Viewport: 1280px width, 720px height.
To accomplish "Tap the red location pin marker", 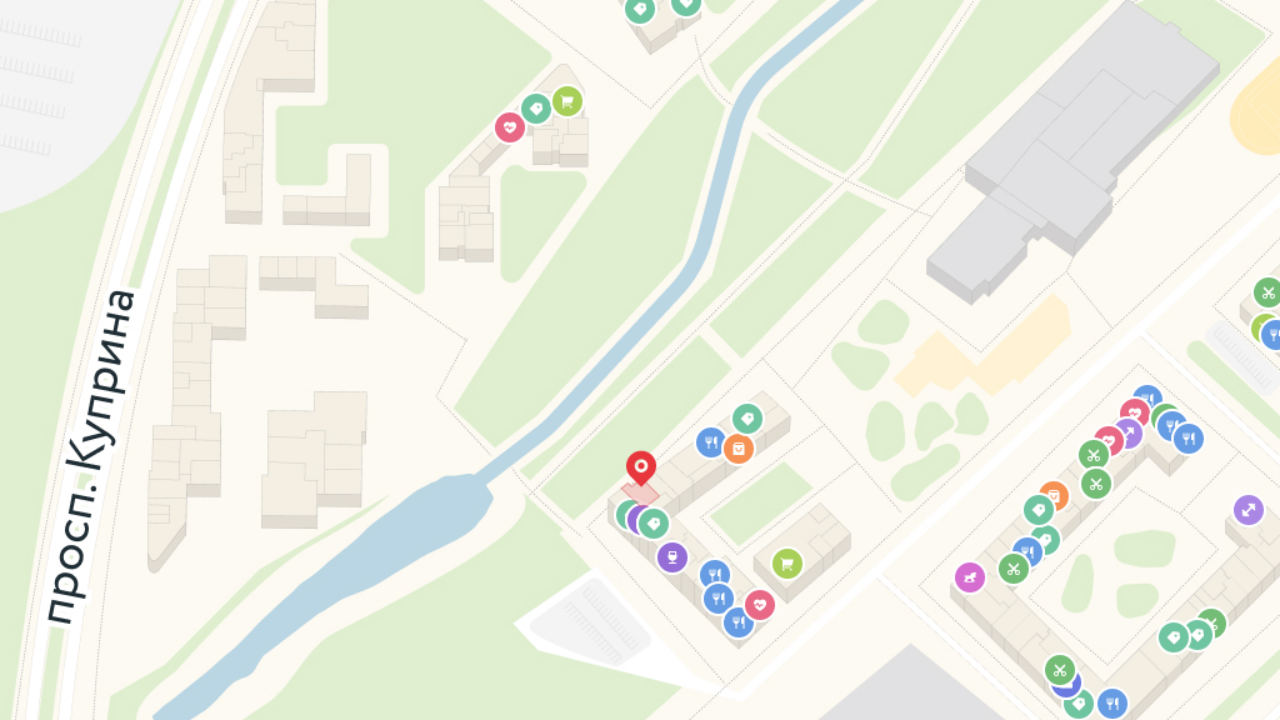I will coord(641,467).
